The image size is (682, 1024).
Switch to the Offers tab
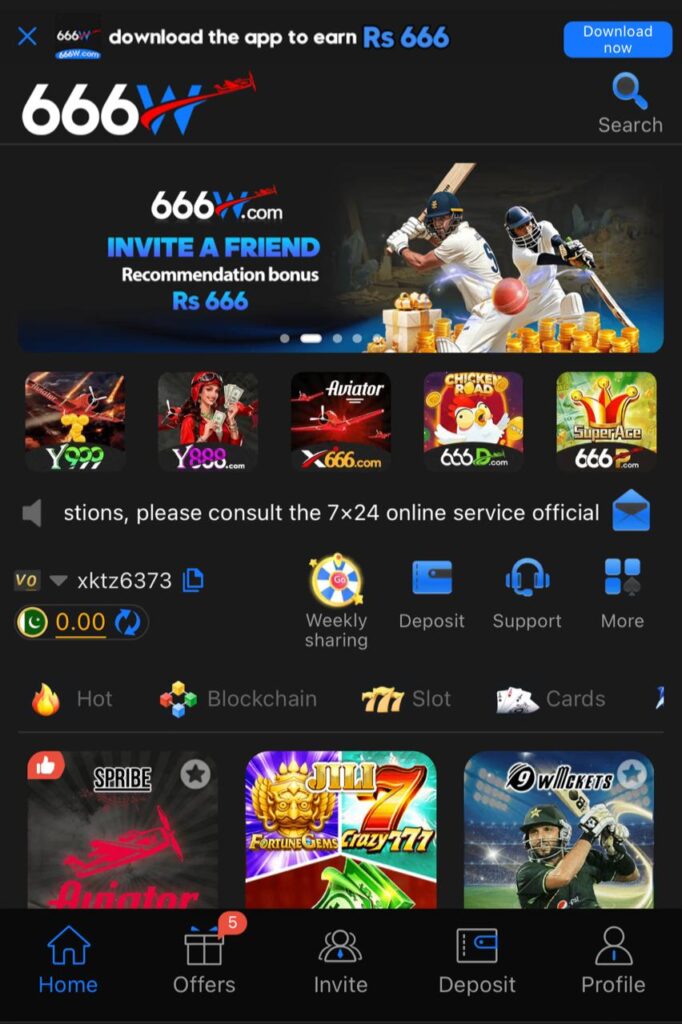204,960
